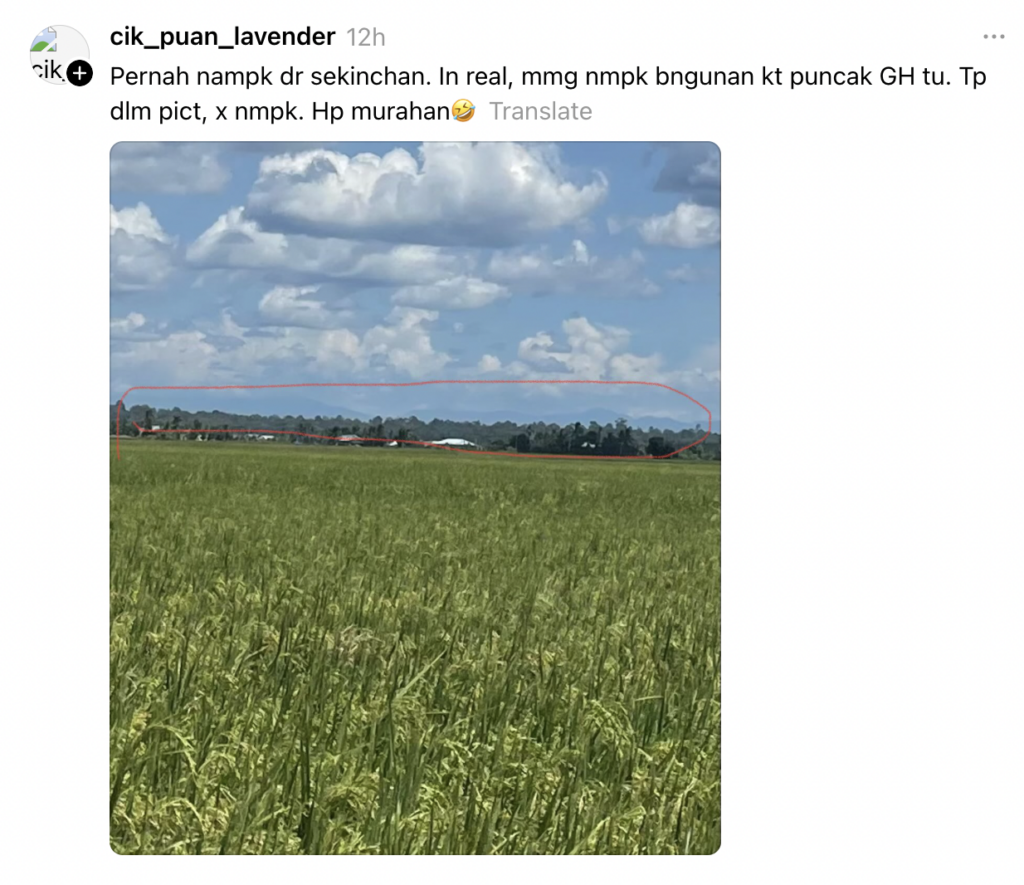Follow cik_puan_lavender with the plus badge
Screen dimensions: 1024x885
(x=79, y=73)
